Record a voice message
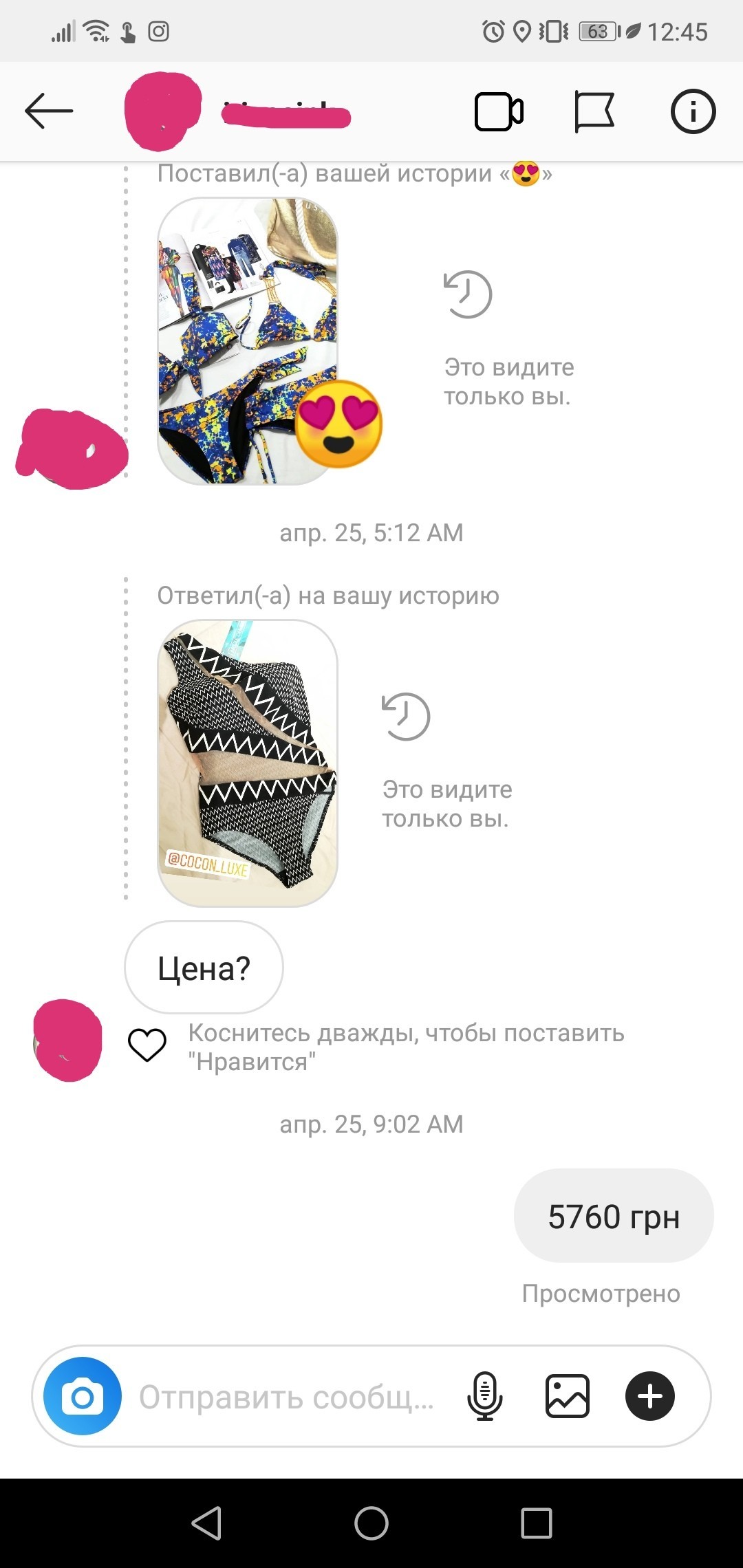743x1568 pixels. click(485, 1396)
